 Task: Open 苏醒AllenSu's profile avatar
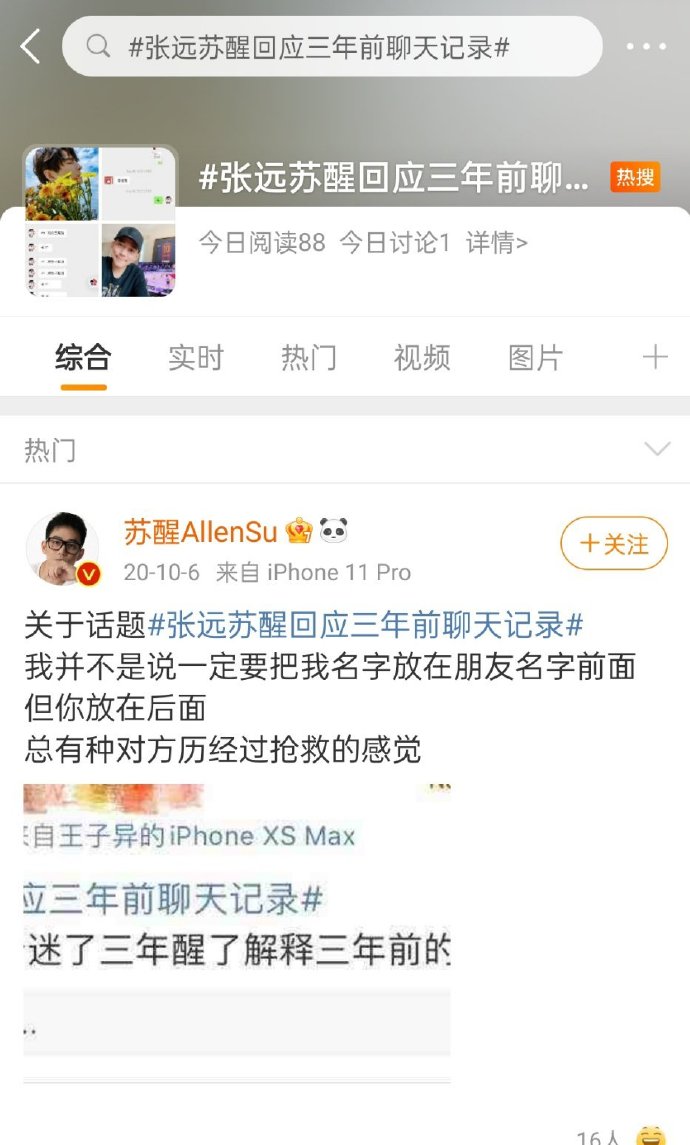(x=62, y=548)
